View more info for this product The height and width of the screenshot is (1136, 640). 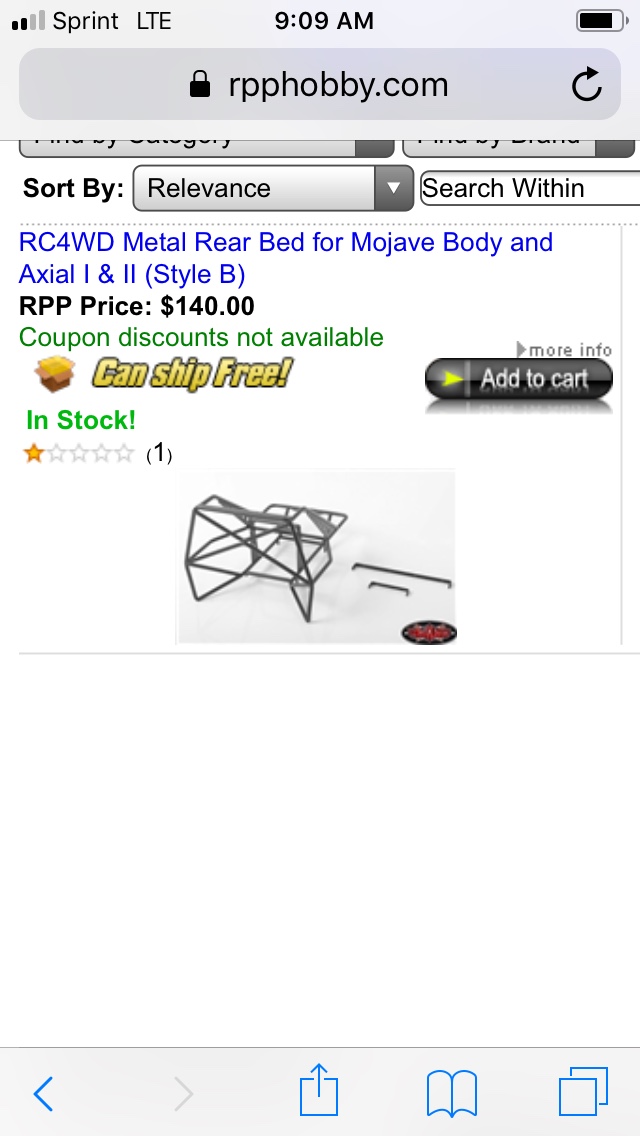[x=565, y=349]
